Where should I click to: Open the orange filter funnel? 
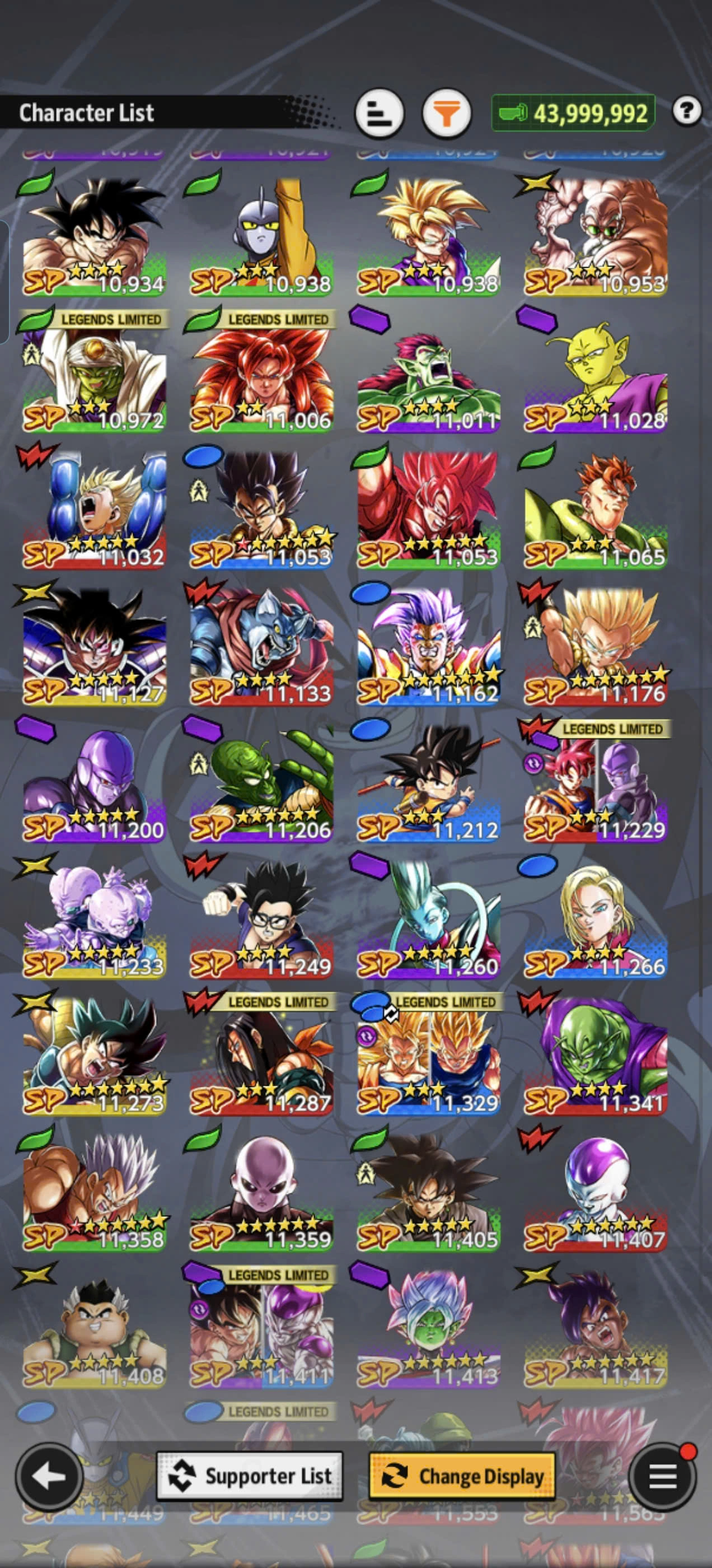(447, 113)
